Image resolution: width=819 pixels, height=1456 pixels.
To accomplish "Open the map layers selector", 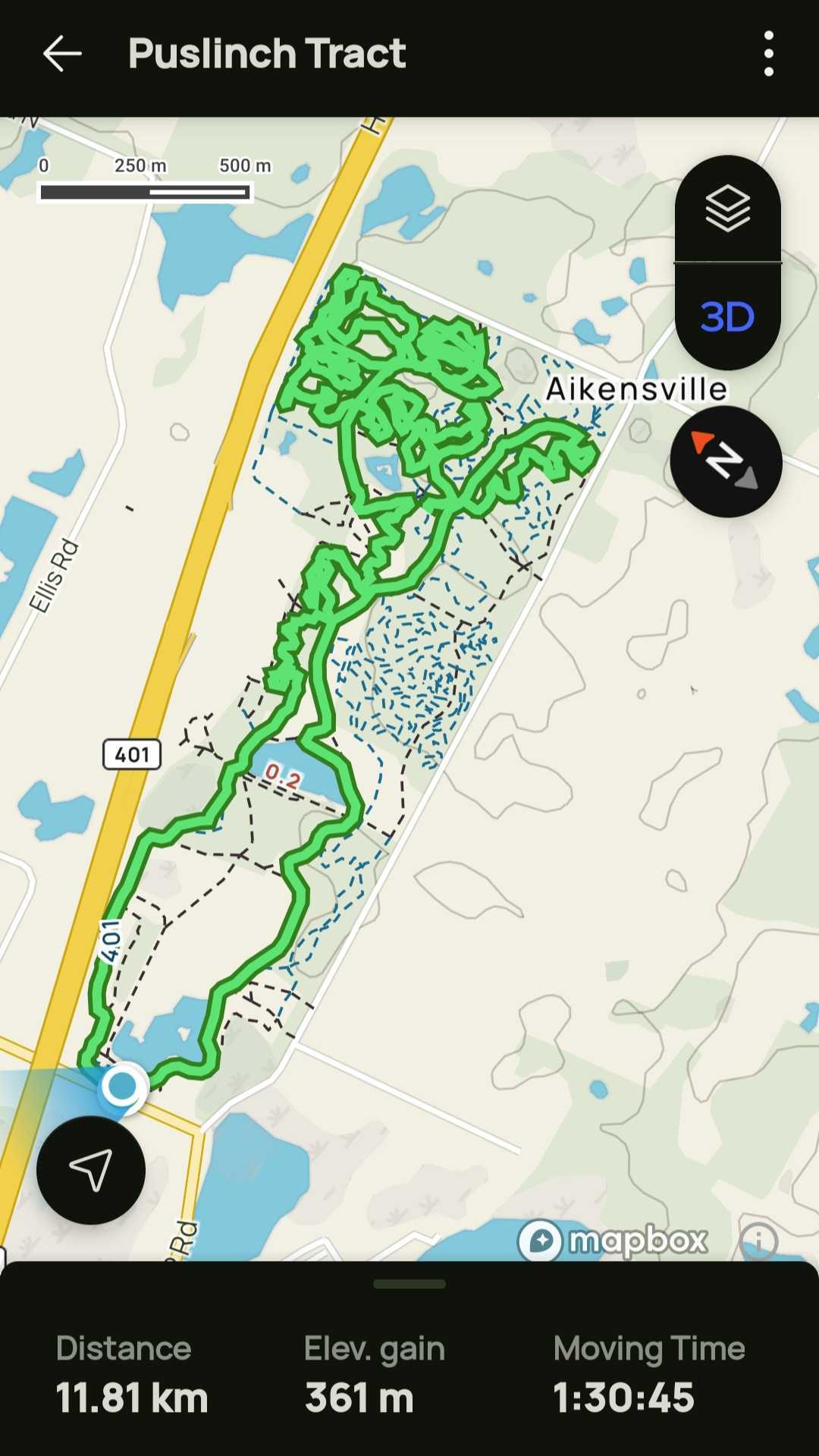I will (727, 209).
